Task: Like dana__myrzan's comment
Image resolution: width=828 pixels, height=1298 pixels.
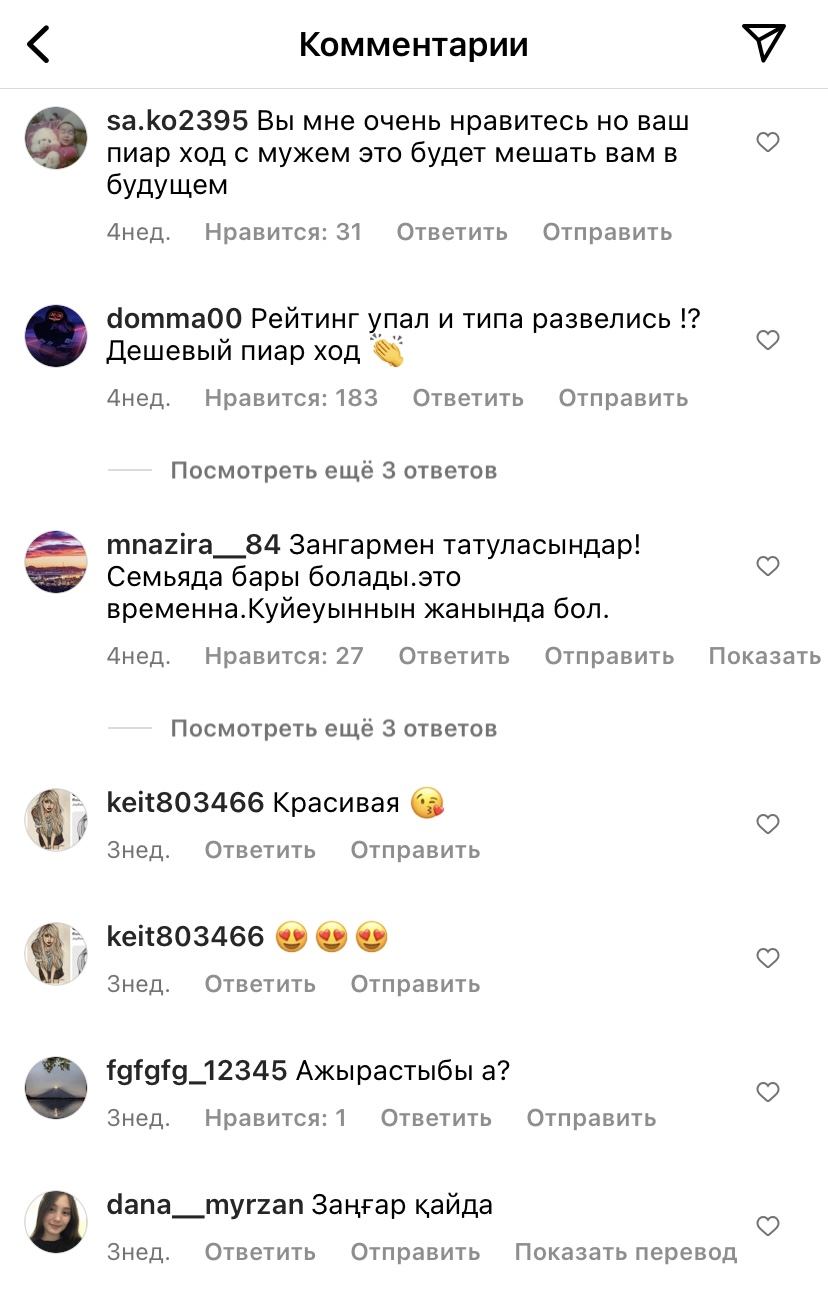Action: click(767, 1227)
